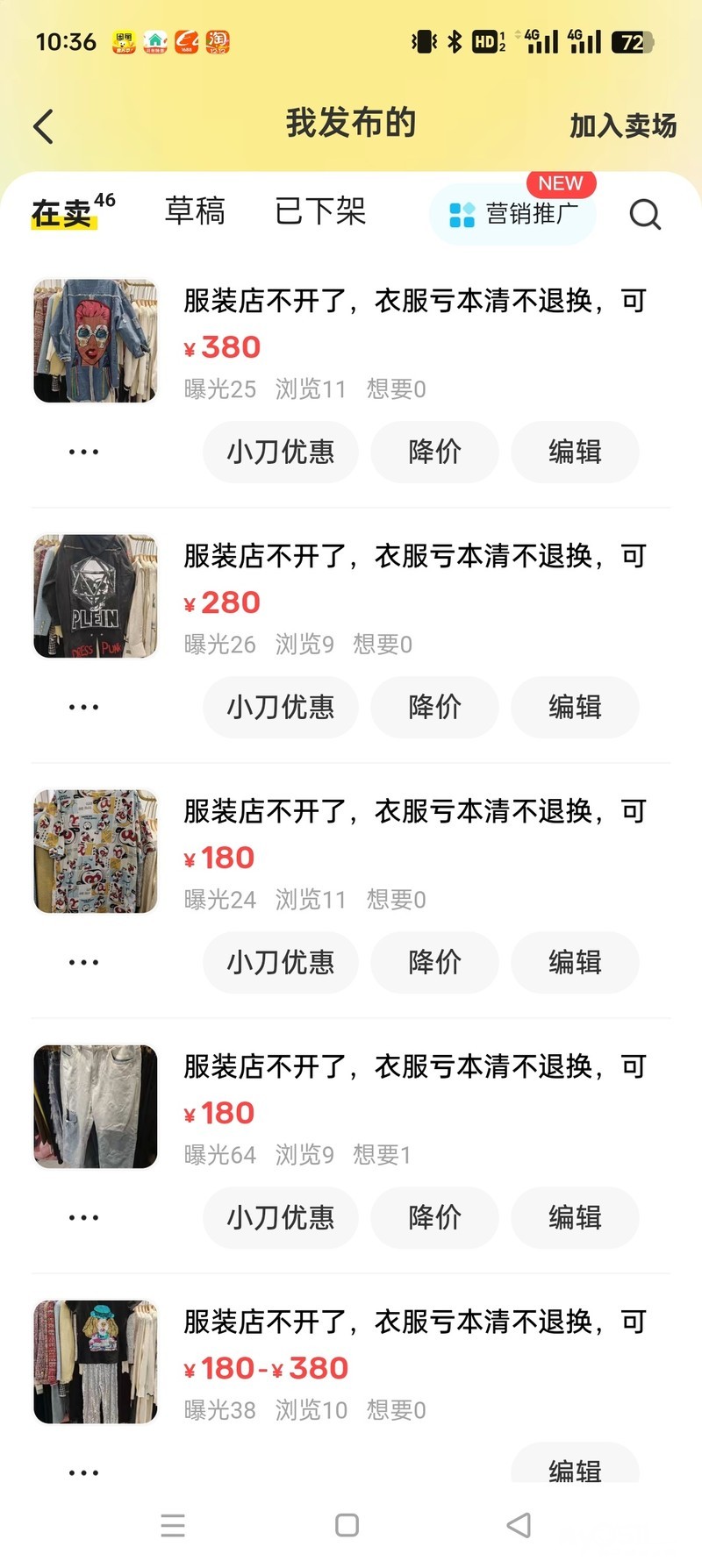Edit the ¥180 listing with 曝光64
Image resolution: width=702 pixels, height=1568 pixels.
[x=575, y=1217]
